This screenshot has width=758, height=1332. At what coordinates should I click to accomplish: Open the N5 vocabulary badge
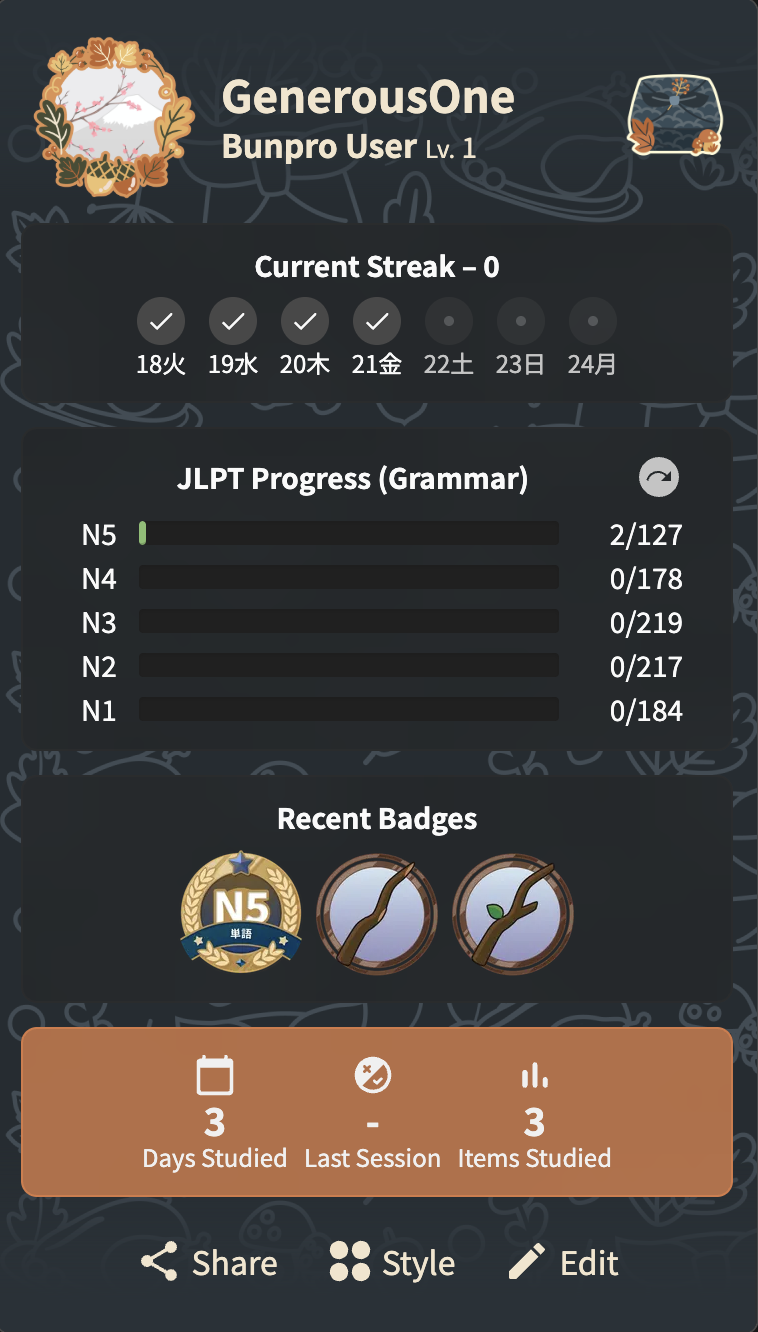tap(240, 911)
